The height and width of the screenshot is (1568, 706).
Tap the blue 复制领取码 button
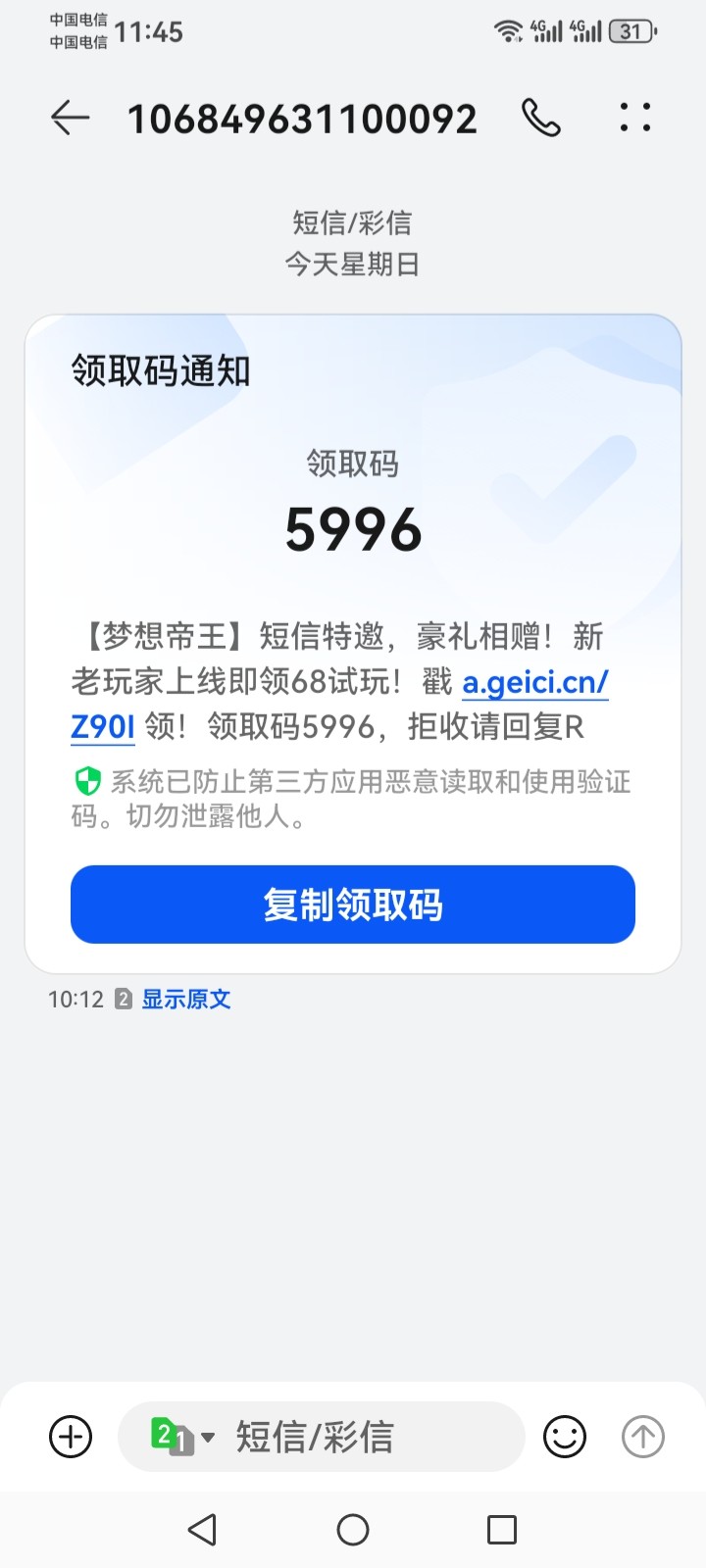353,905
